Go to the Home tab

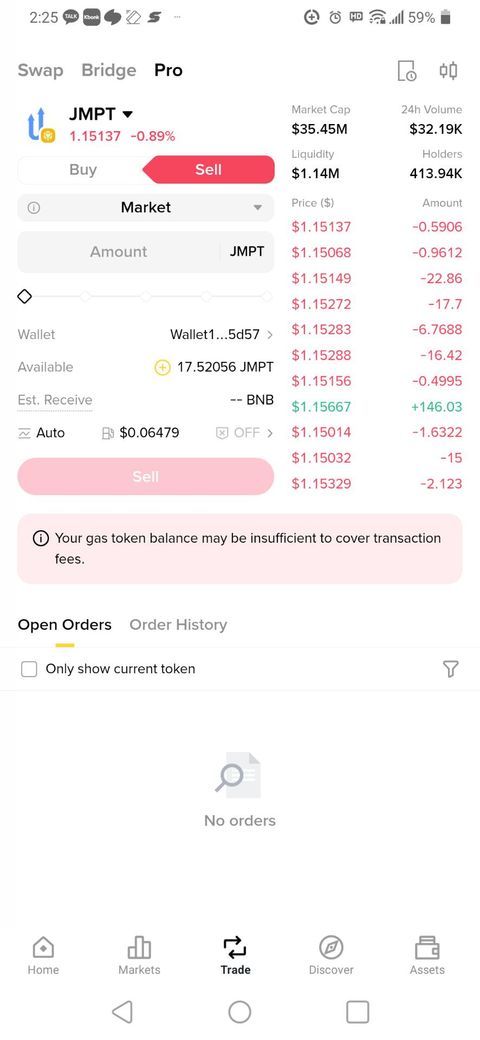coord(43,956)
